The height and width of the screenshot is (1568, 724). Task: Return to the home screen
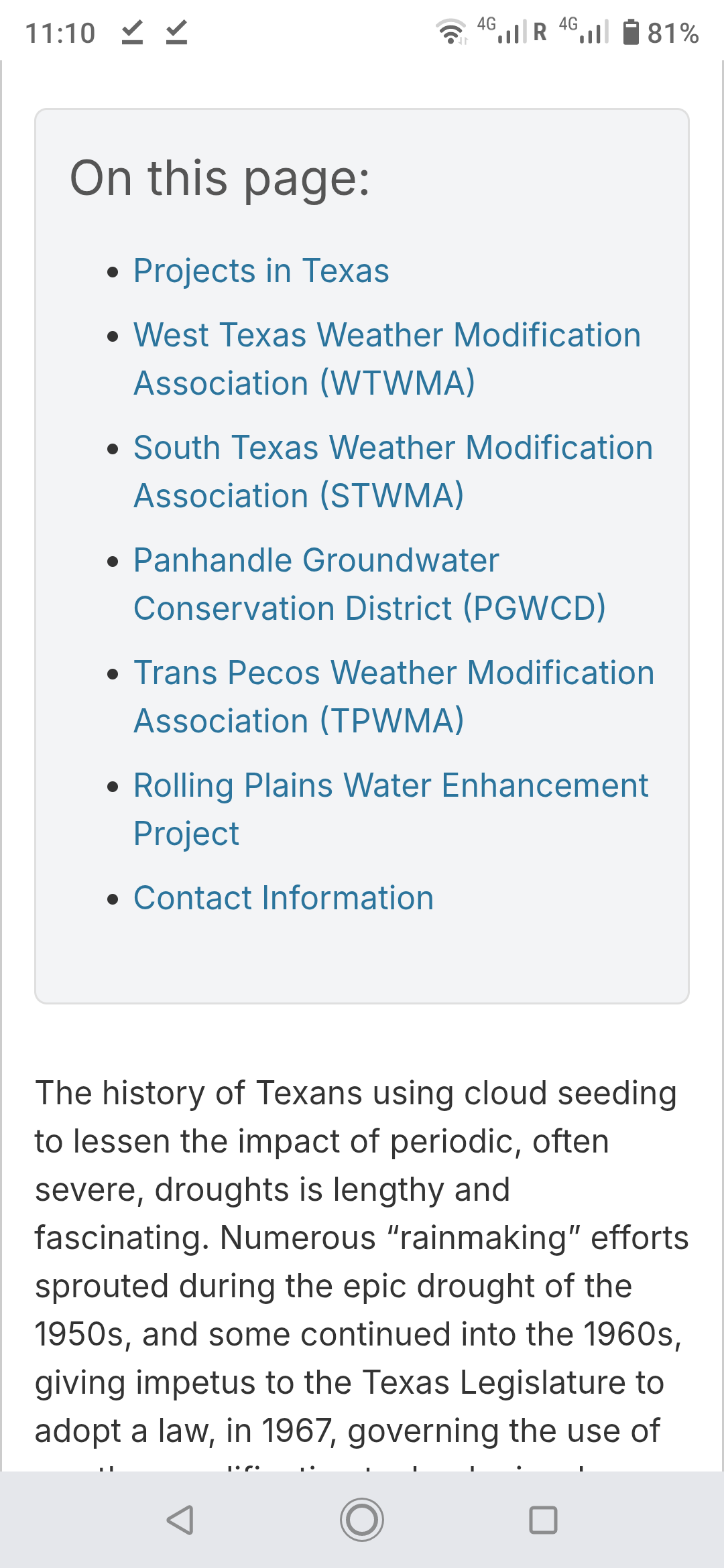[362, 1520]
